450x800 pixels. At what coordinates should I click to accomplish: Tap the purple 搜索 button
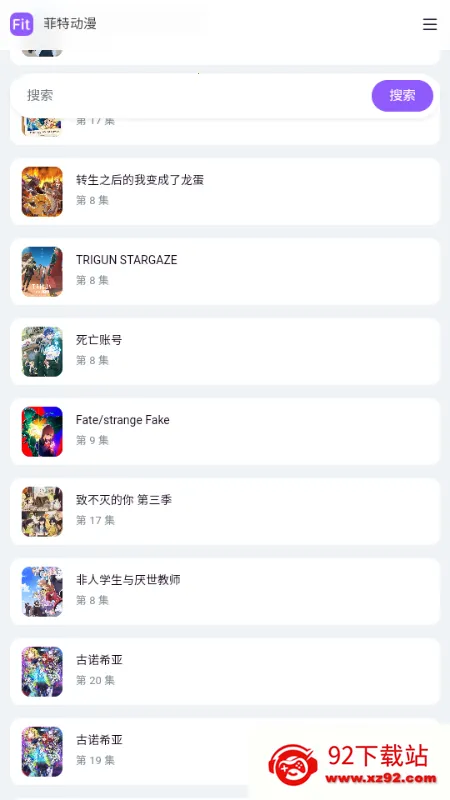pos(402,95)
